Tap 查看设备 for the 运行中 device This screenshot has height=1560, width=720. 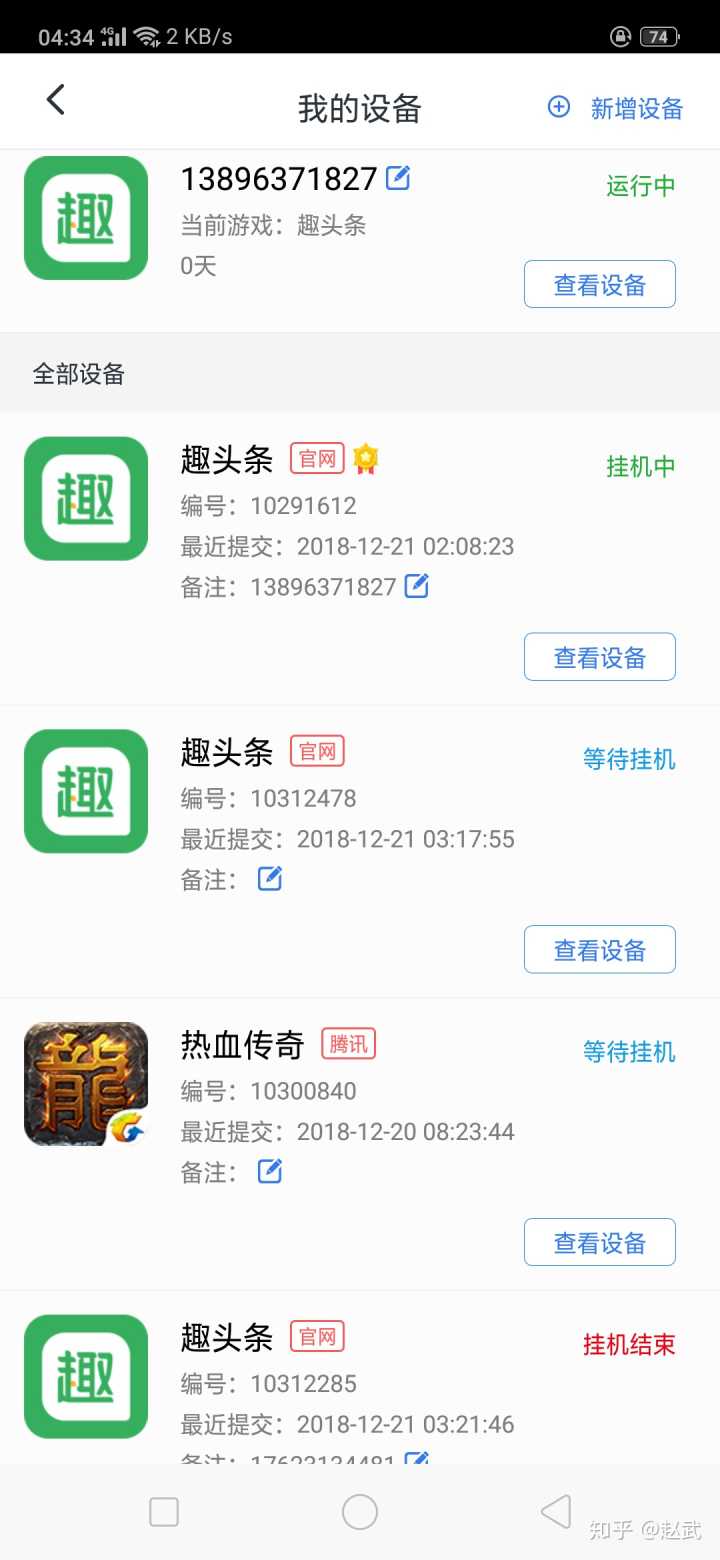click(x=599, y=285)
